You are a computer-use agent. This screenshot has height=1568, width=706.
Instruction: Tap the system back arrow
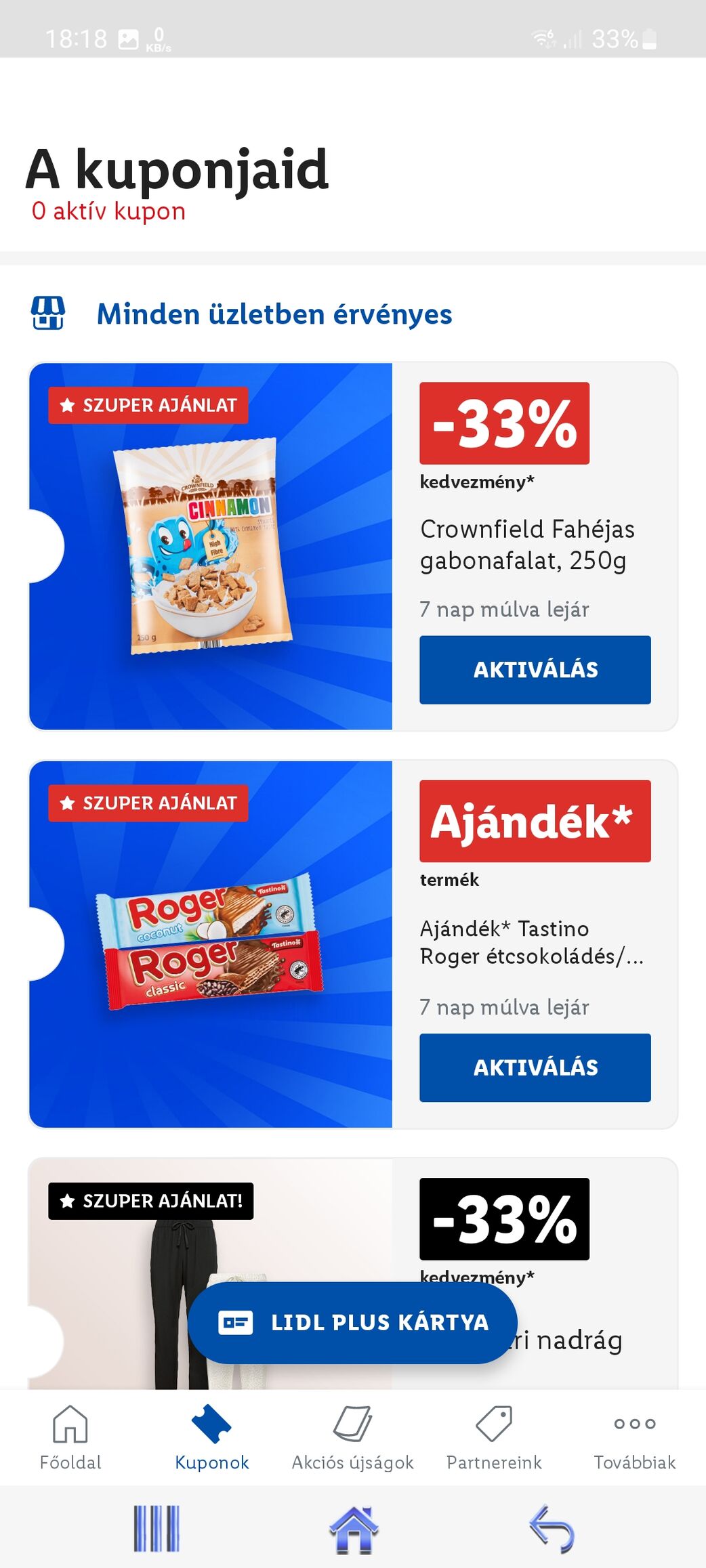pos(552,1530)
